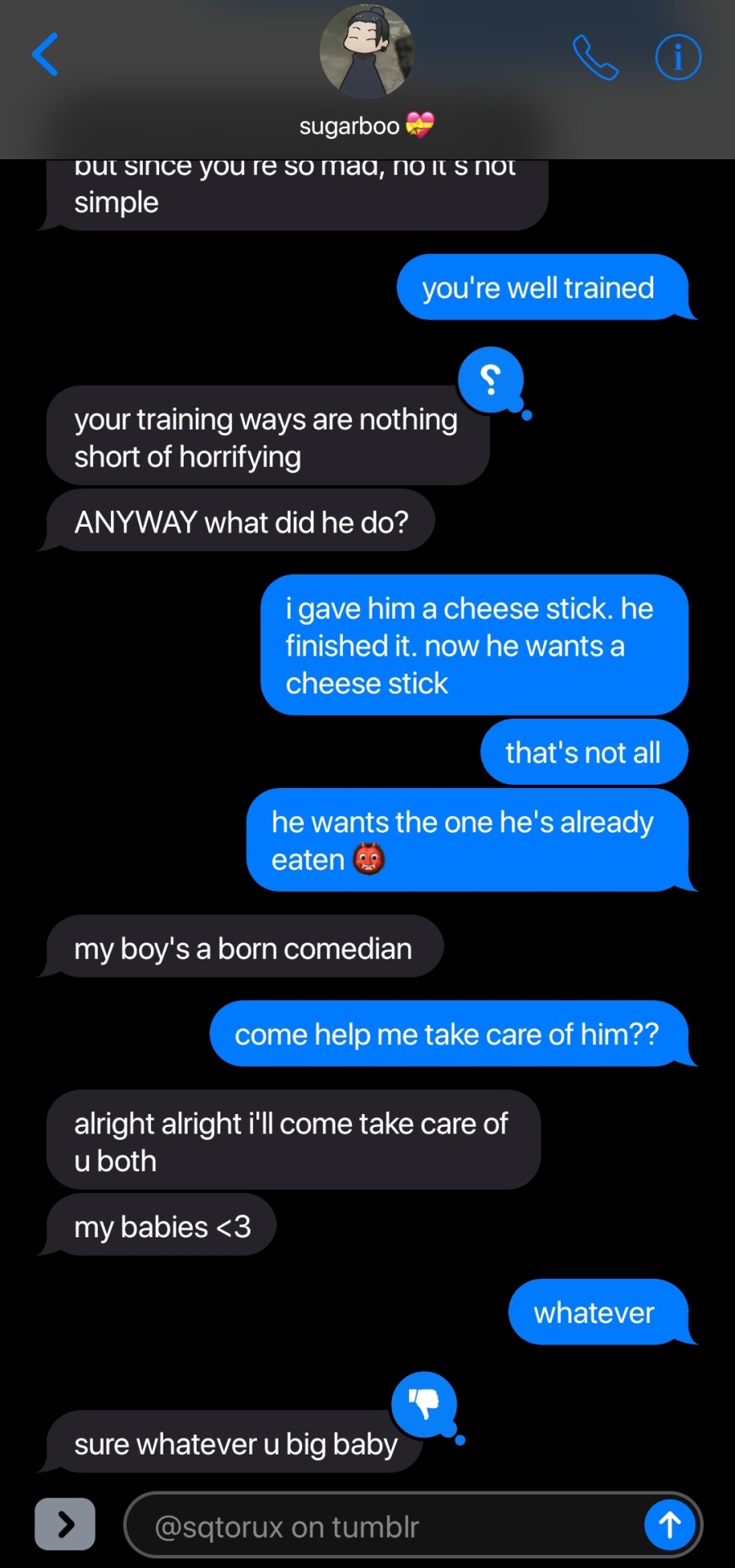Open sugarboo's contact avatar
Image resolution: width=735 pixels, height=1568 pixels.
click(x=367, y=52)
